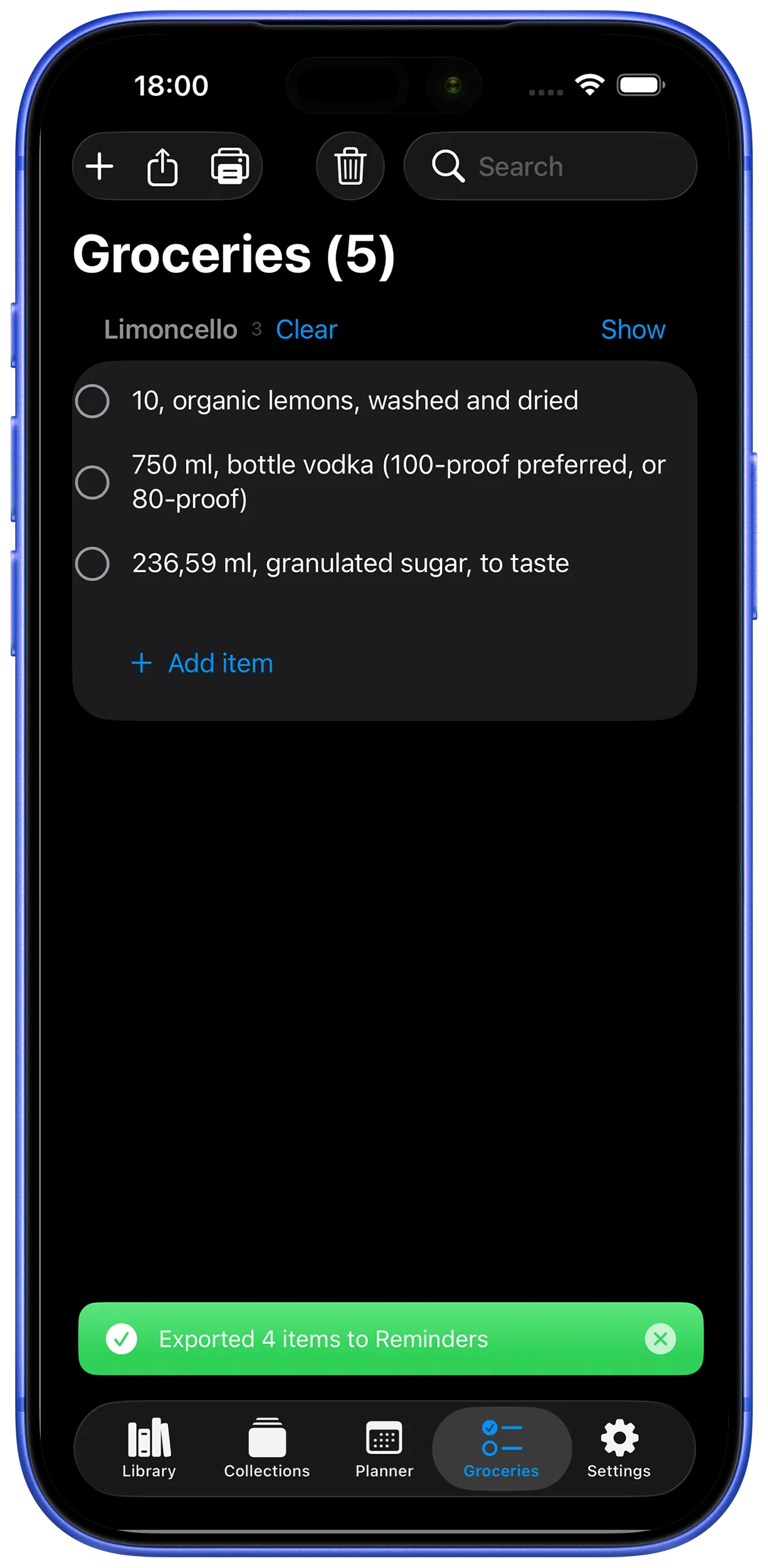Focus the search field
Screen dimensions: 768x1568
click(x=549, y=166)
